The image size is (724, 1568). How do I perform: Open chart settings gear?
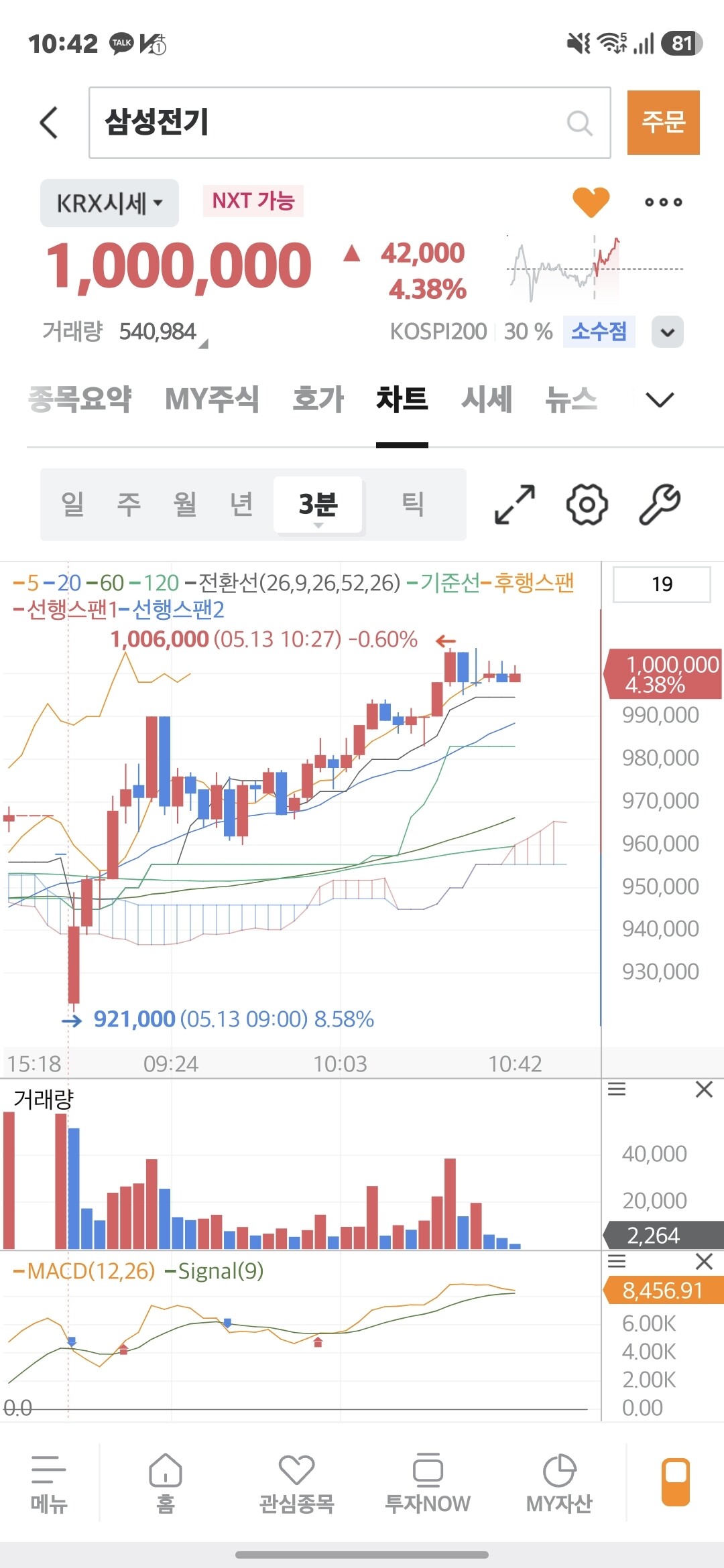587,505
